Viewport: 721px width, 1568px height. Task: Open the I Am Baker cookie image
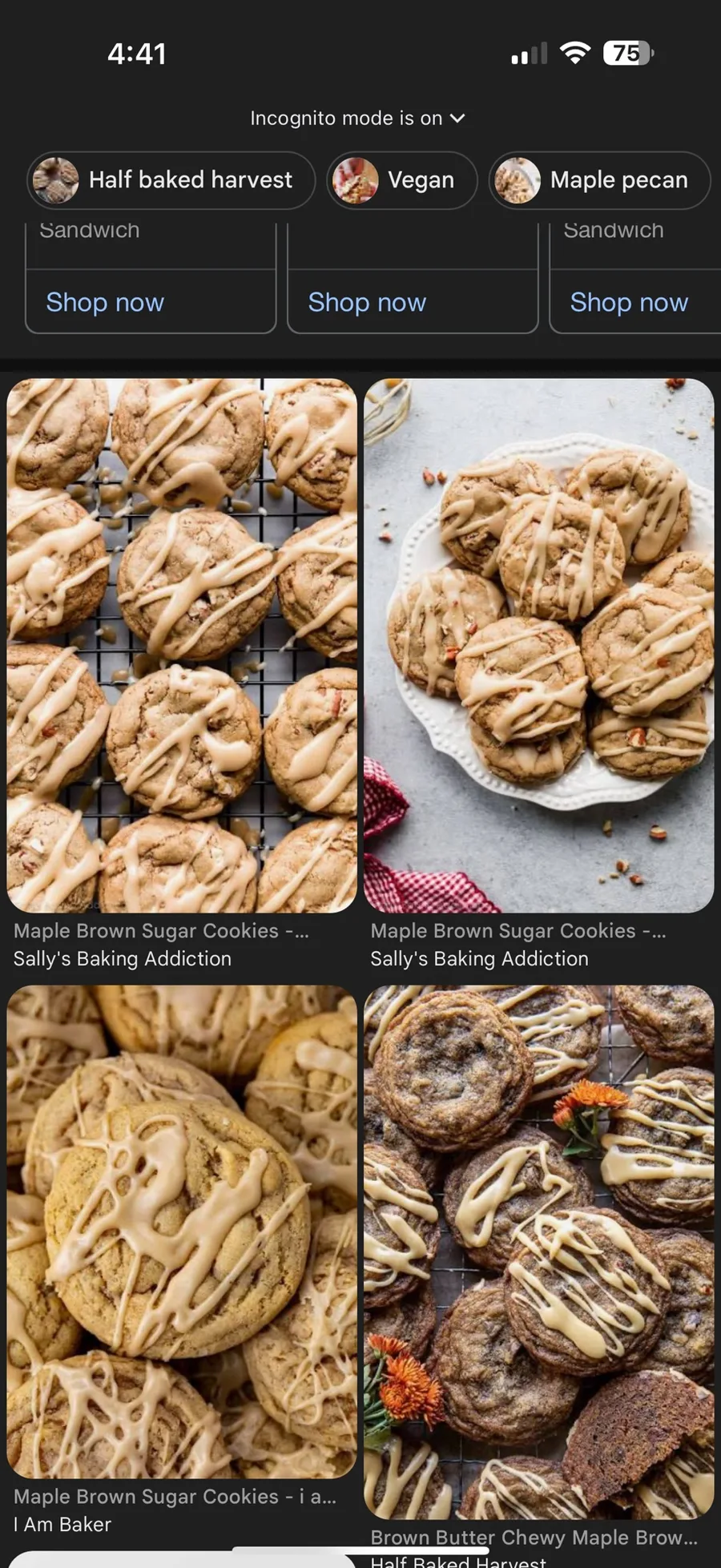(x=182, y=1231)
